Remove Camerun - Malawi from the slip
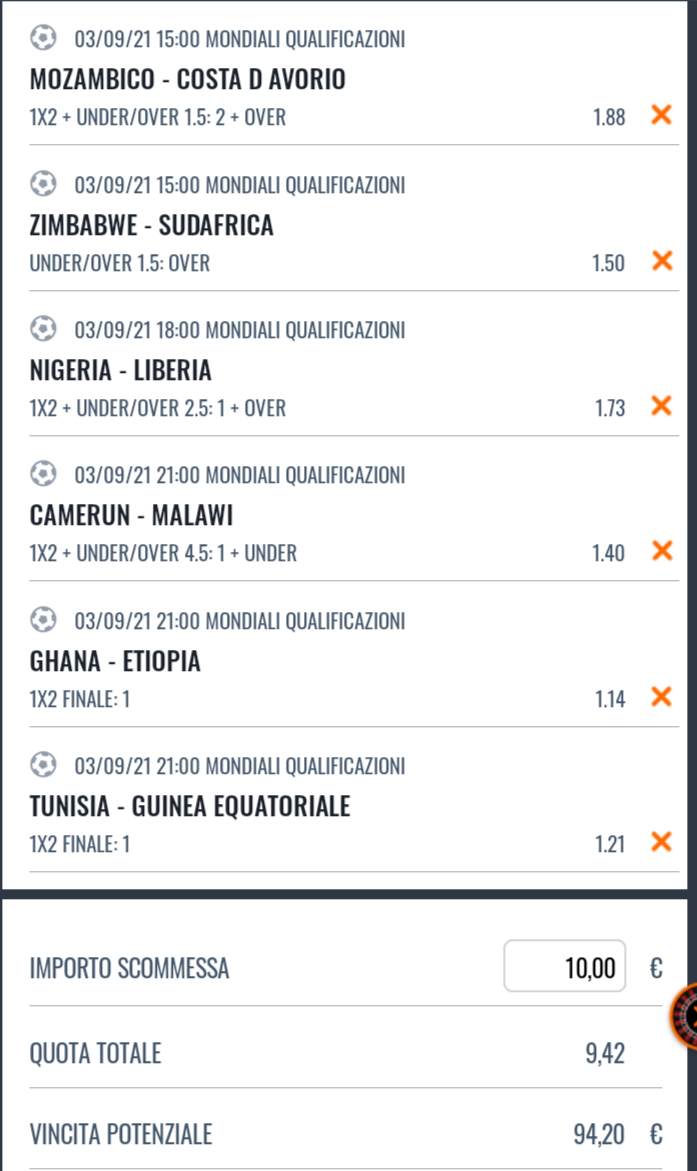The width and height of the screenshot is (697, 1171). (662, 550)
